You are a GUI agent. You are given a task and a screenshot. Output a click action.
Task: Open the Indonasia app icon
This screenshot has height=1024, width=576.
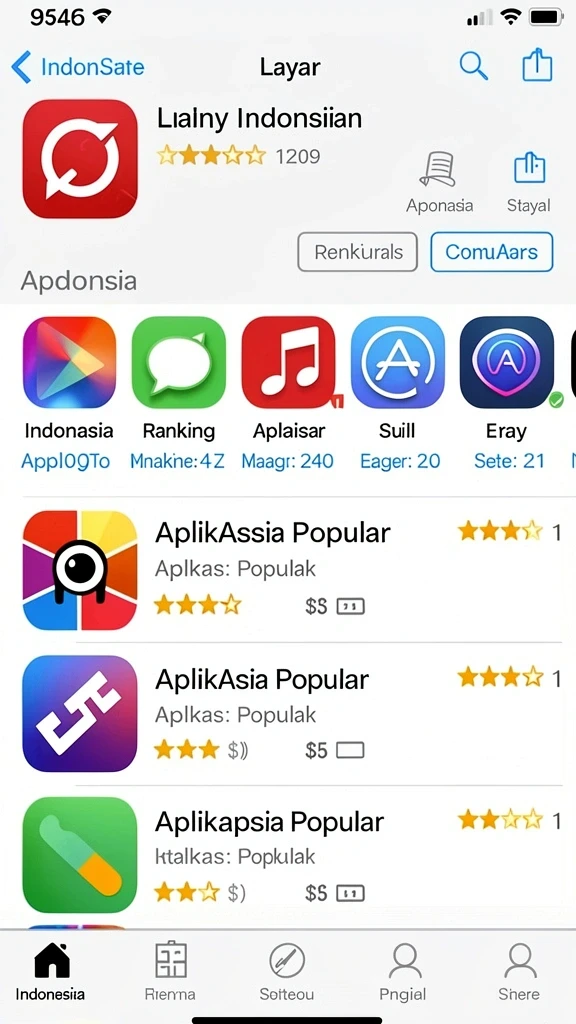pos(69,362)
